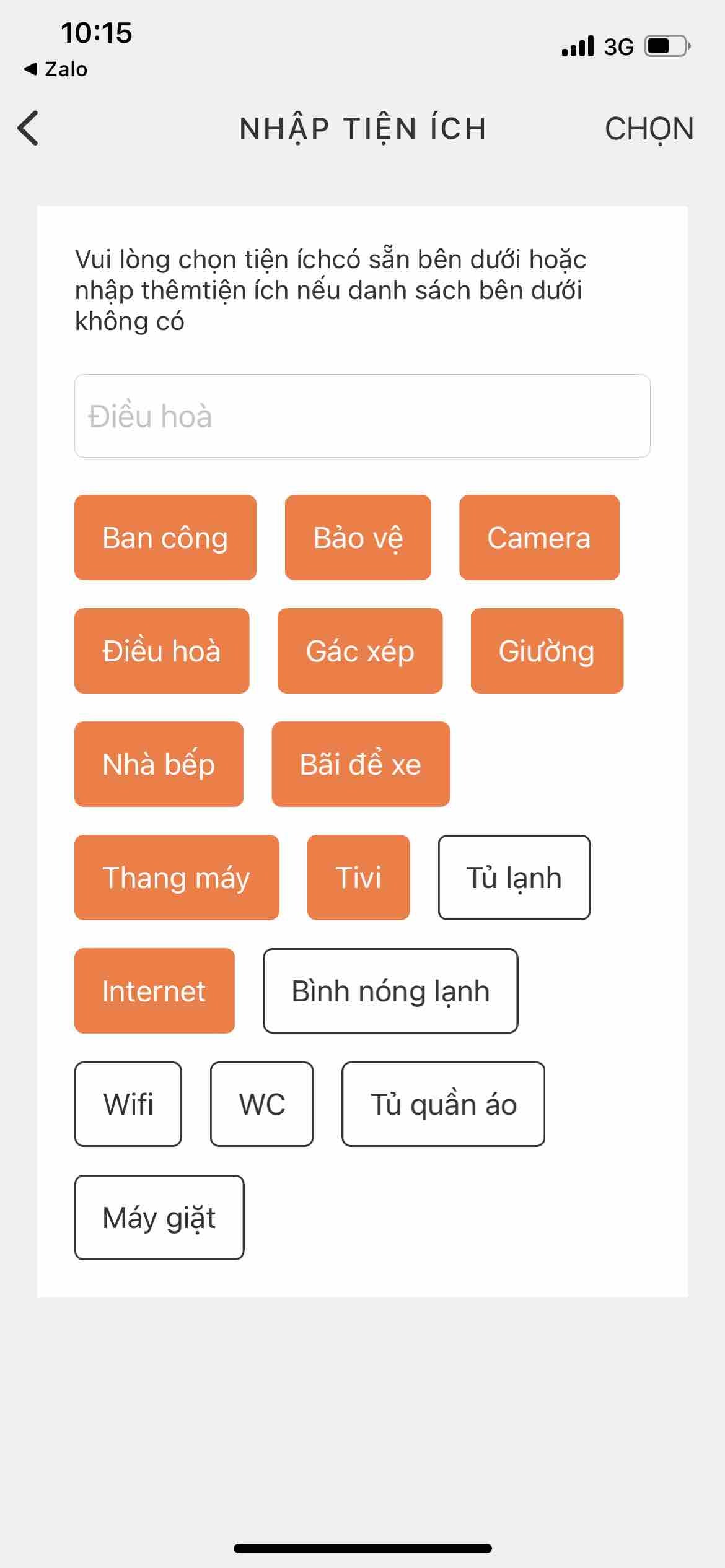This screenshot has width=725, height=1568.
Task: Focus the Điều hoà text field
Action: (362, 416)
